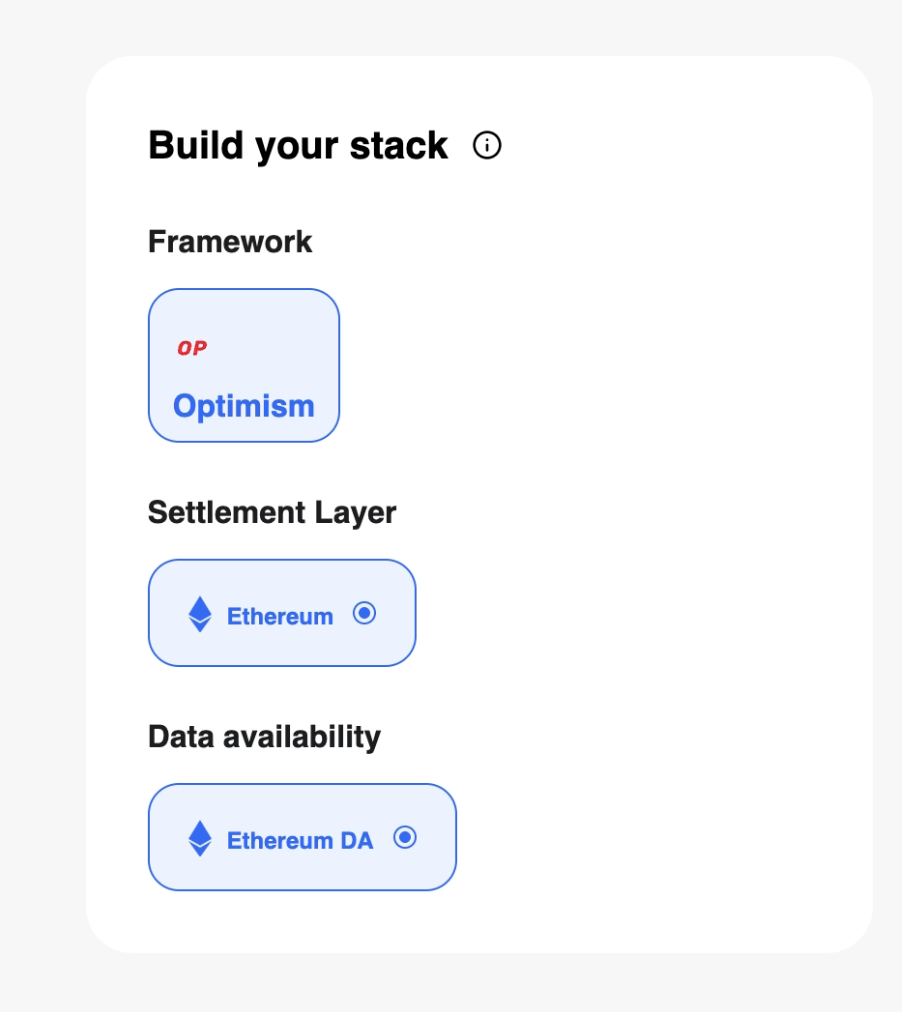Choose Ethereum DA for data availability

point(300,838)
